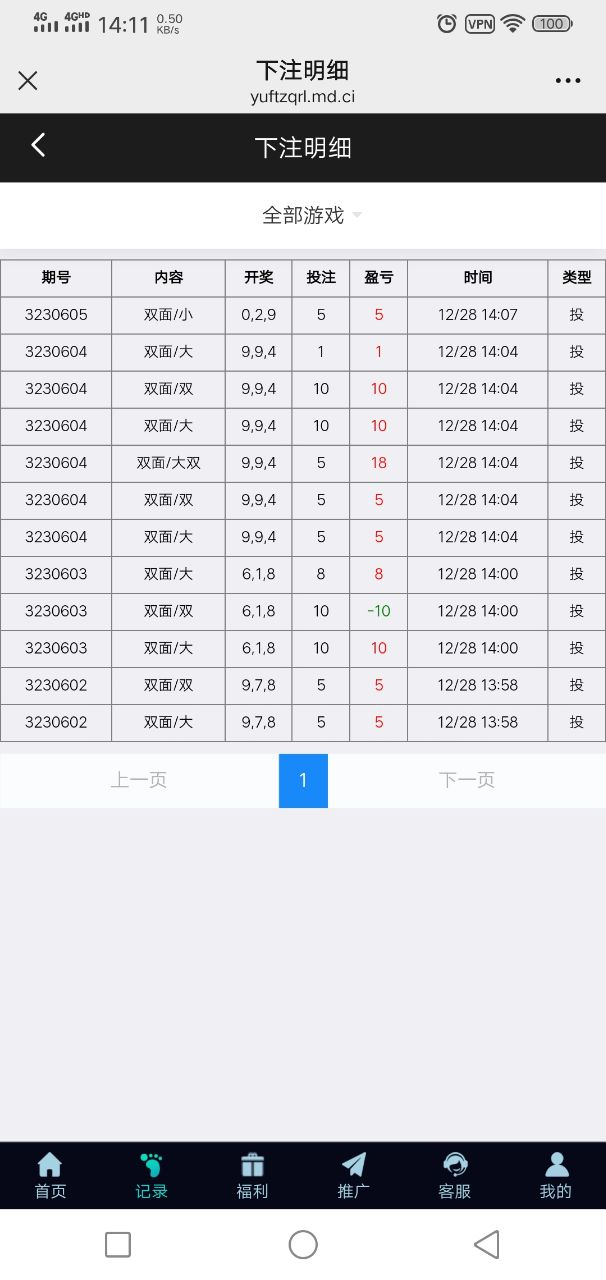Screen dimensions: 606x1280
Task: Tap the system home circle button
Action: [303, 1244]
